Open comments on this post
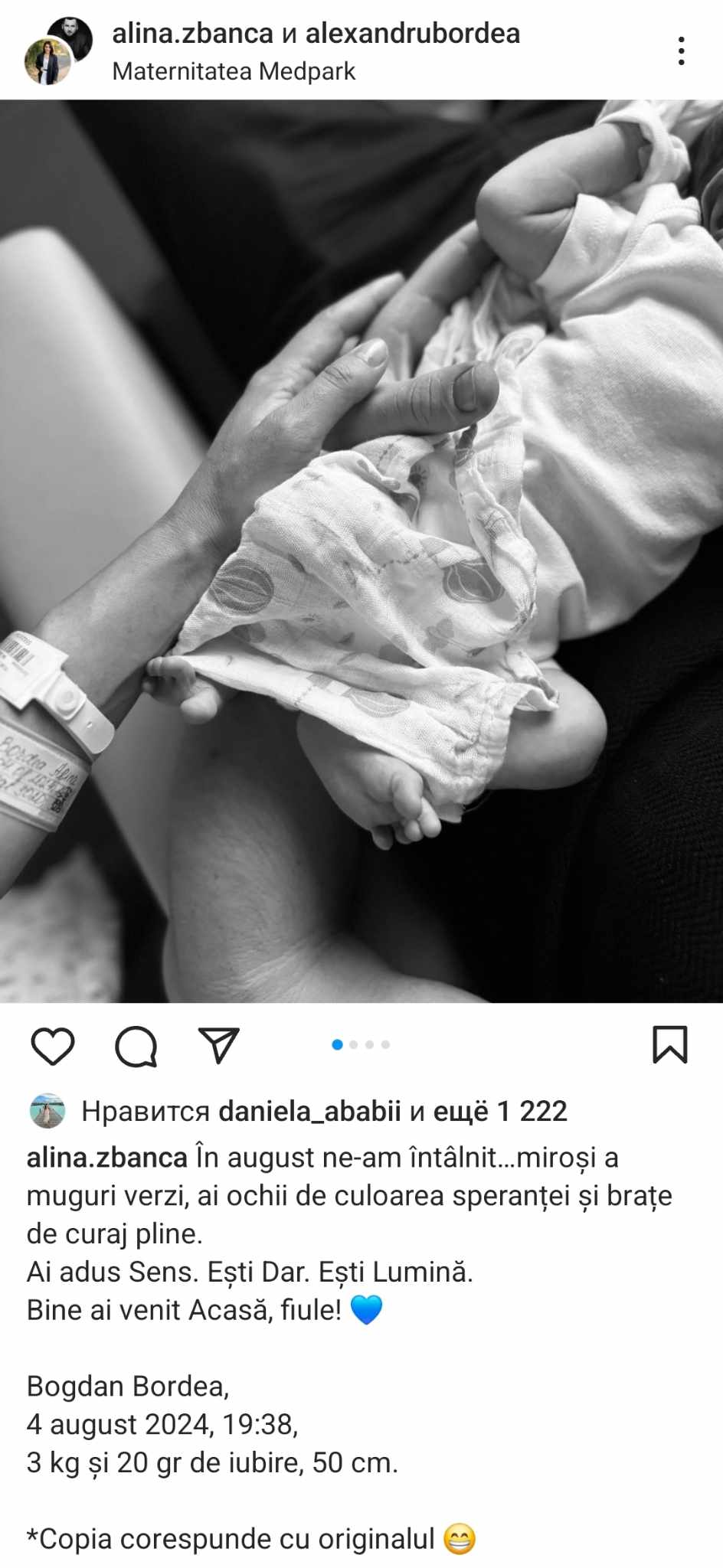This screenshot has height=1568, width=723. [136, 1046]
